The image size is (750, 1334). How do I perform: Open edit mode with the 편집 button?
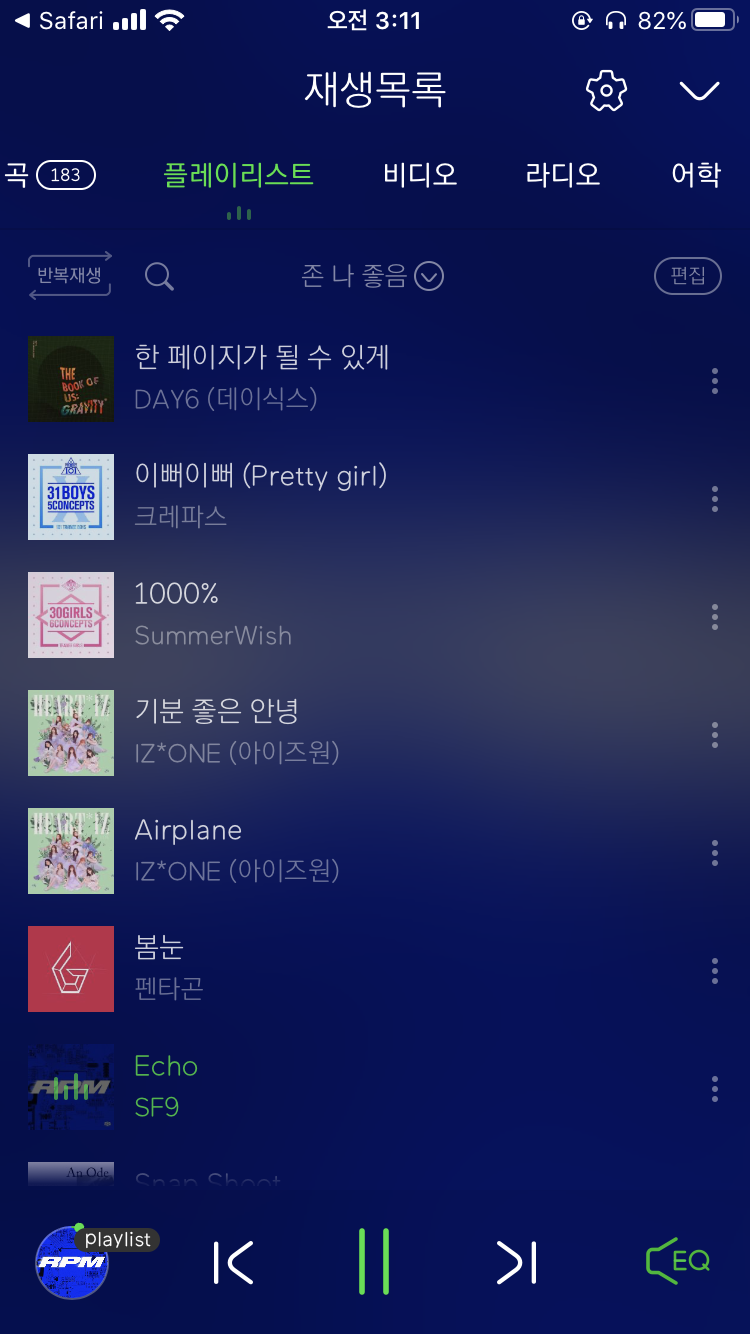688,277
